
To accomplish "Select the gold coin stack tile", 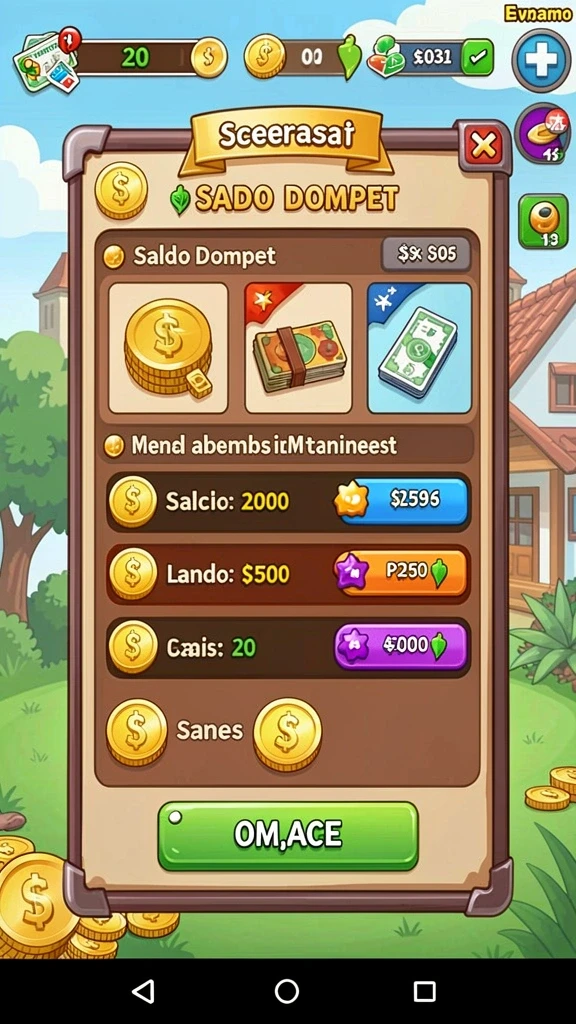I will (x=168, y=348).
